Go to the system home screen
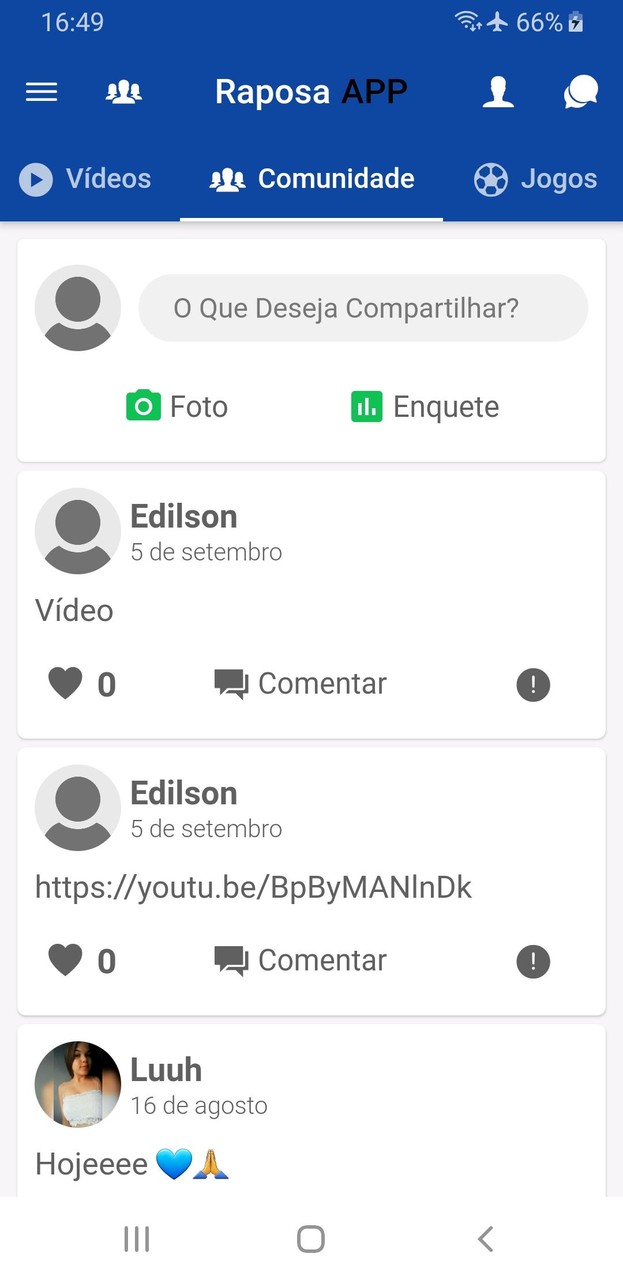The width and height of the screenshot is (623, 1280). pyautogui.click(x=311, y=1239)
